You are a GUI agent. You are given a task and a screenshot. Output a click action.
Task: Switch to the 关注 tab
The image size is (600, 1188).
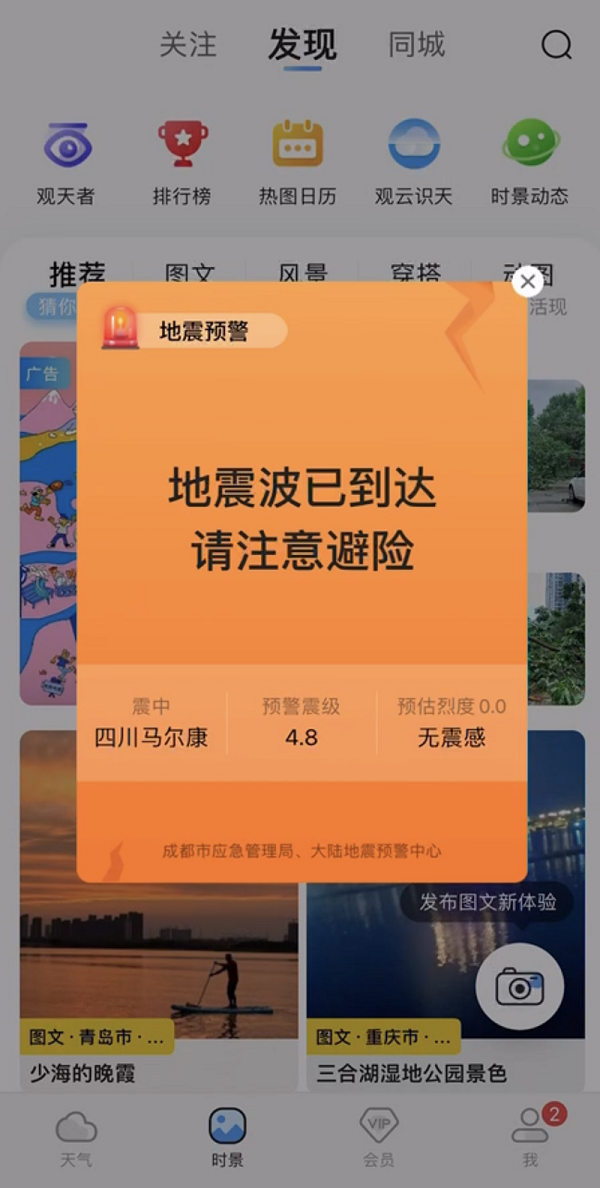click(188, 45)
